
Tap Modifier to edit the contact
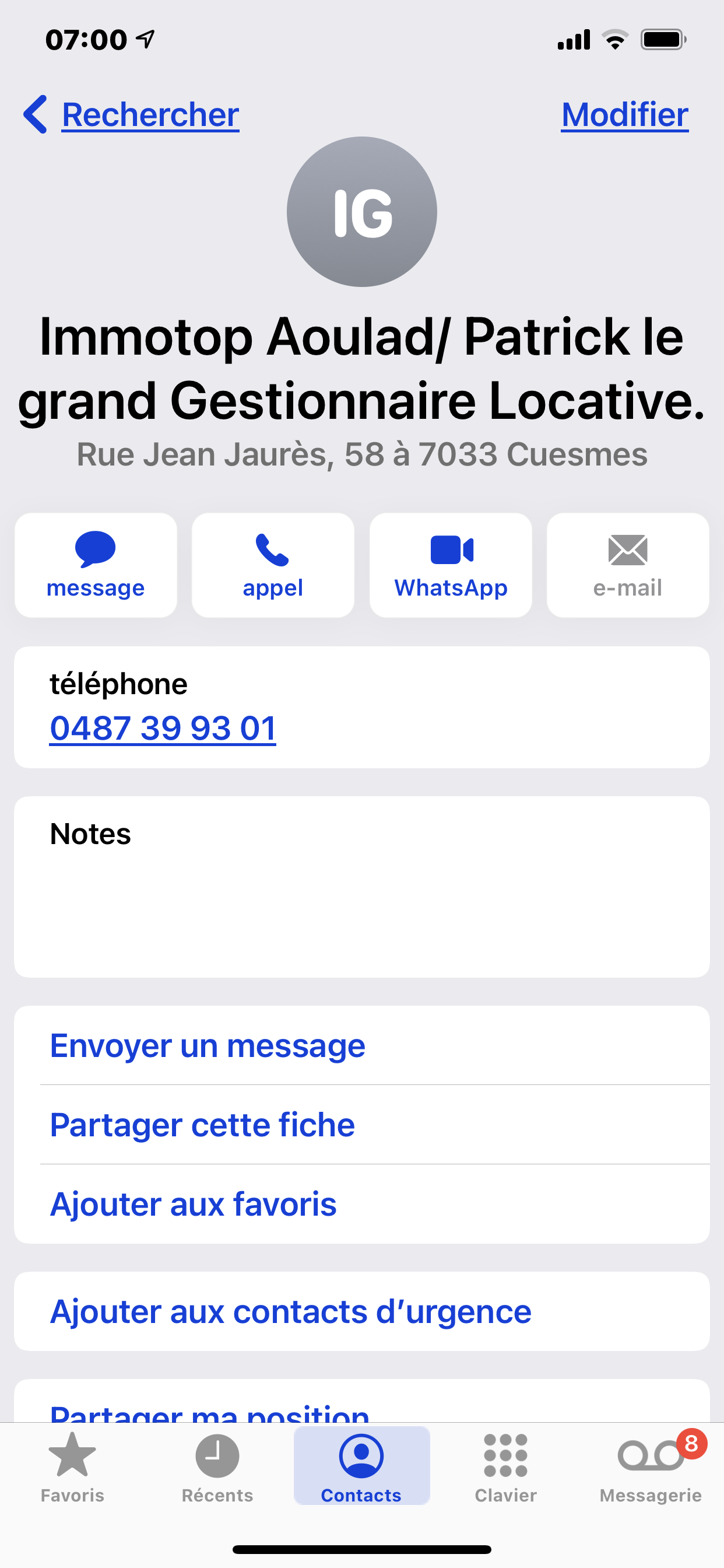(624, 114)
